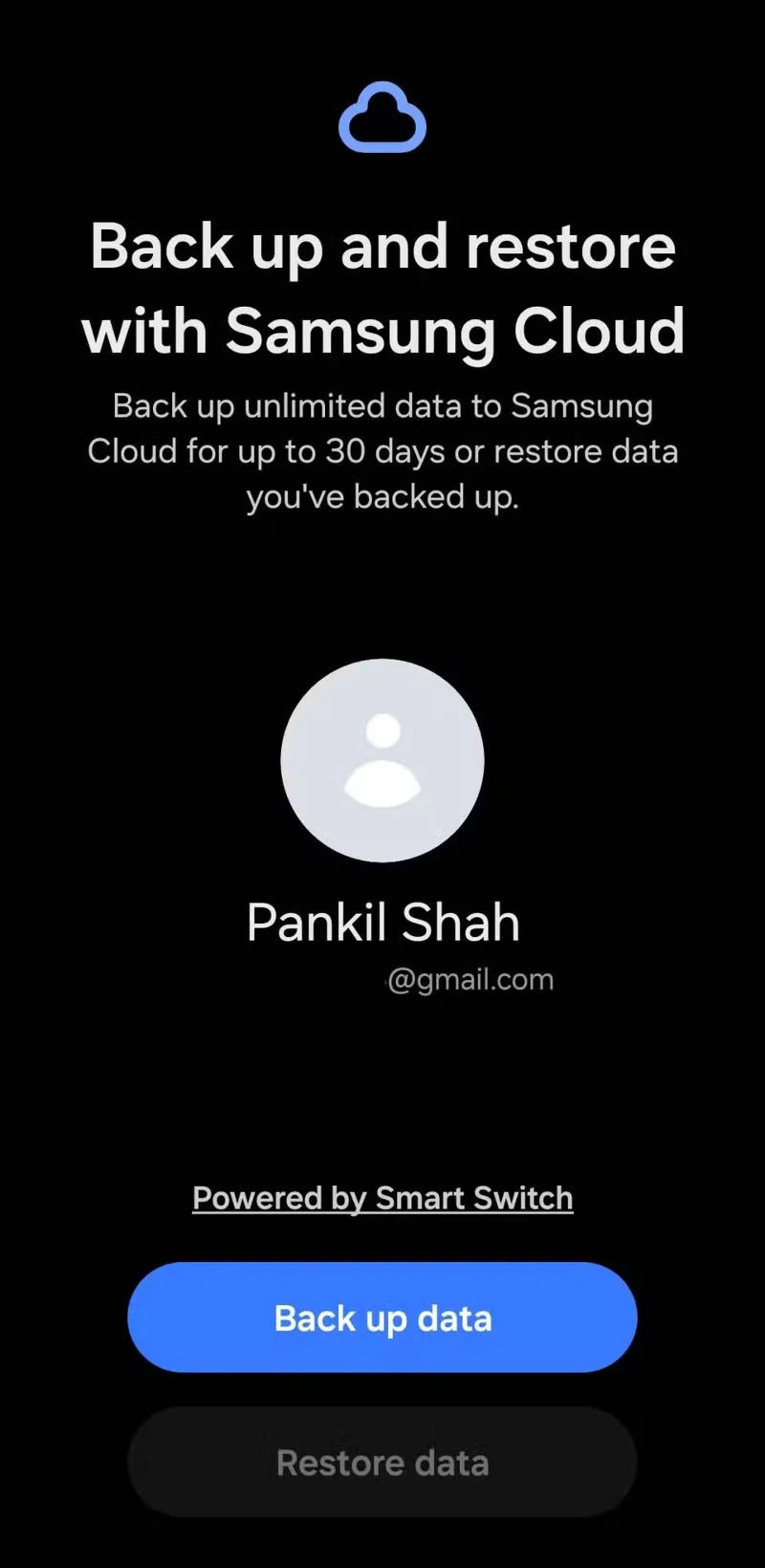Screen dimensions: 765x1568
Task: Open the Powered by Smart Switch link
Action: [x=382, y=1198]
